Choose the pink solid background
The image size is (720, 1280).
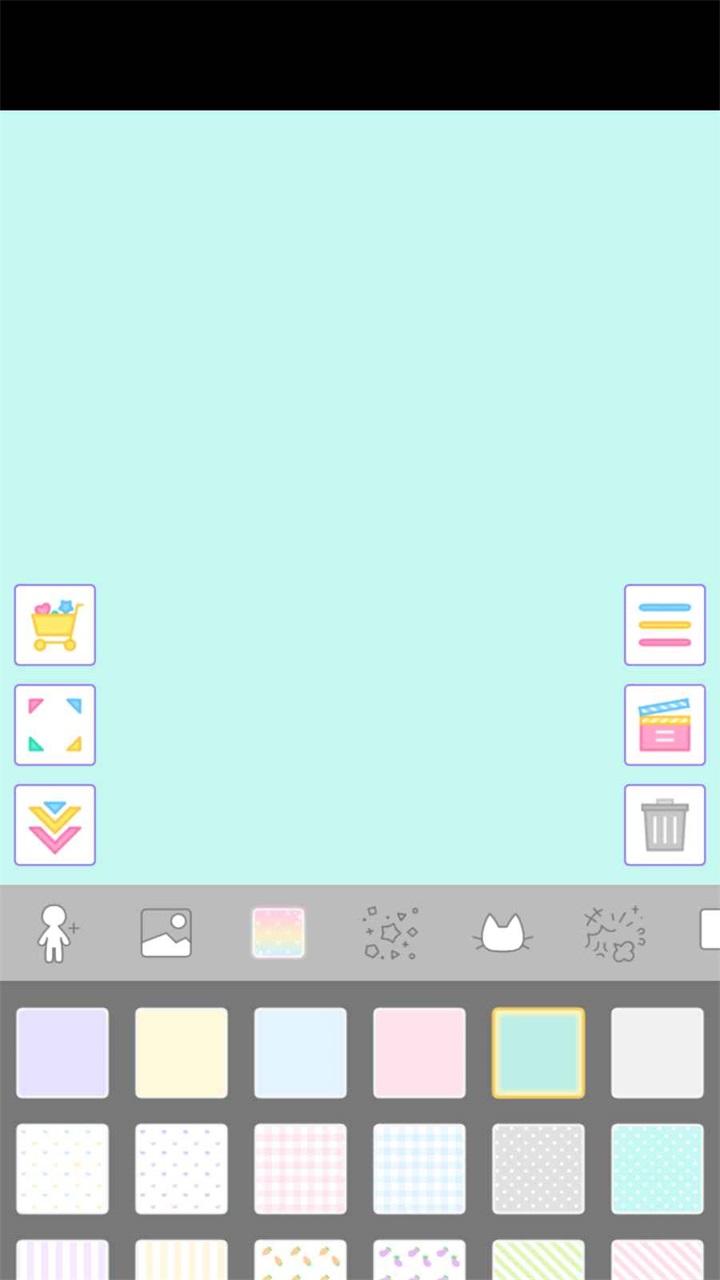(x=419, y=1053)
